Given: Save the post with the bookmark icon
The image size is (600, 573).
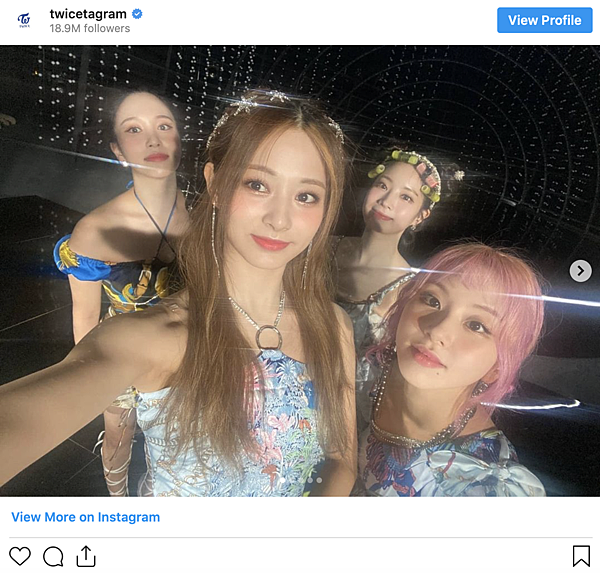Looking at the screenshot, I should point(581,556).
